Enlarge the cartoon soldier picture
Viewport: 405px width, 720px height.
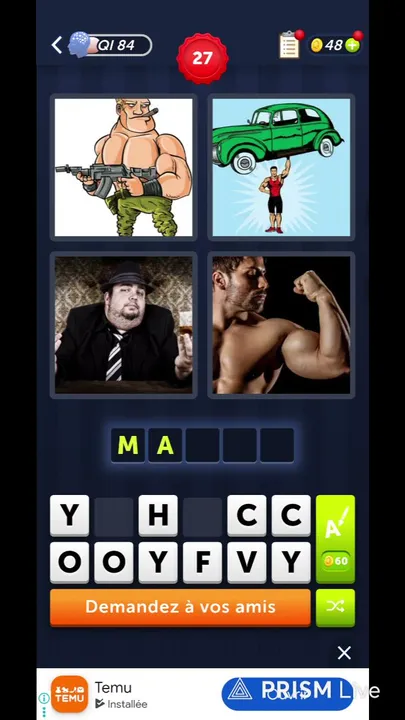tap(124, 167)
